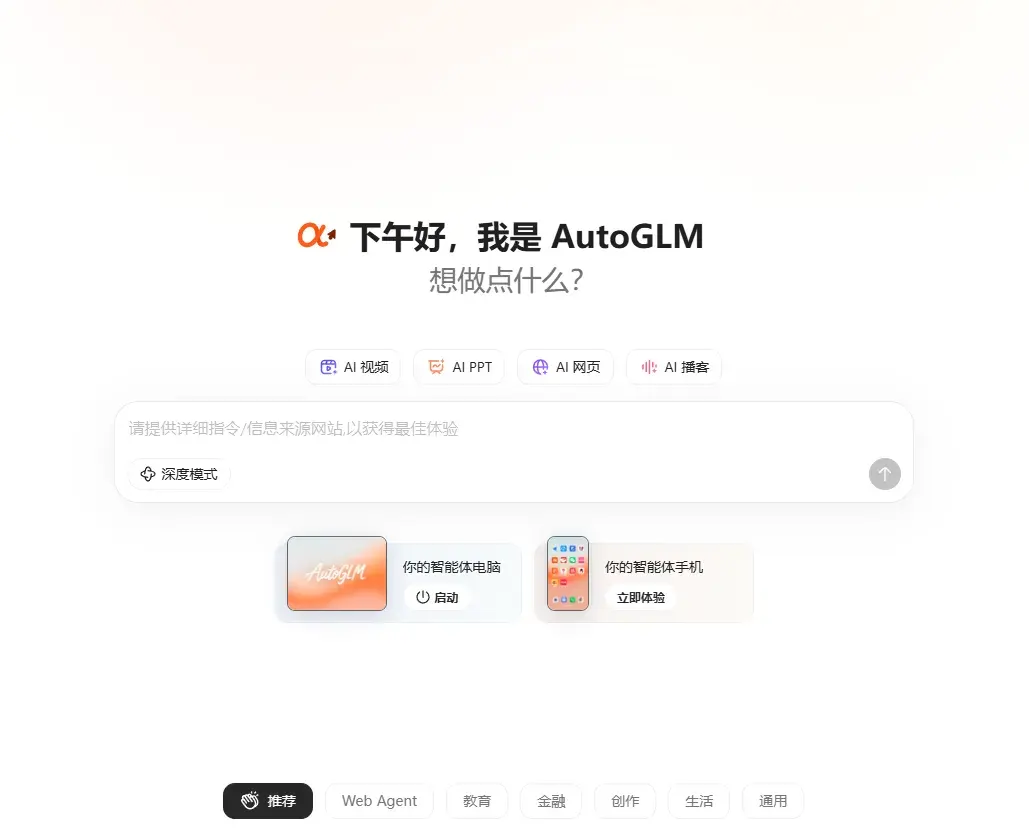Switch to the 生活 tab
Image resolution: width=1029 pixels, height=837 pixels.
click(699, 801)
